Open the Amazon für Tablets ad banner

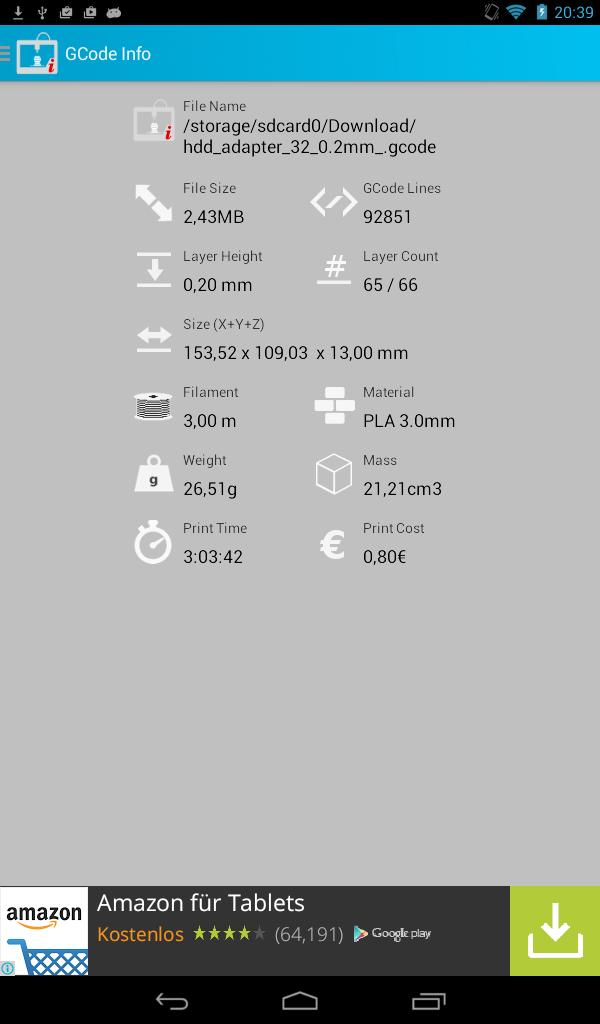click(x=300, y=931)
